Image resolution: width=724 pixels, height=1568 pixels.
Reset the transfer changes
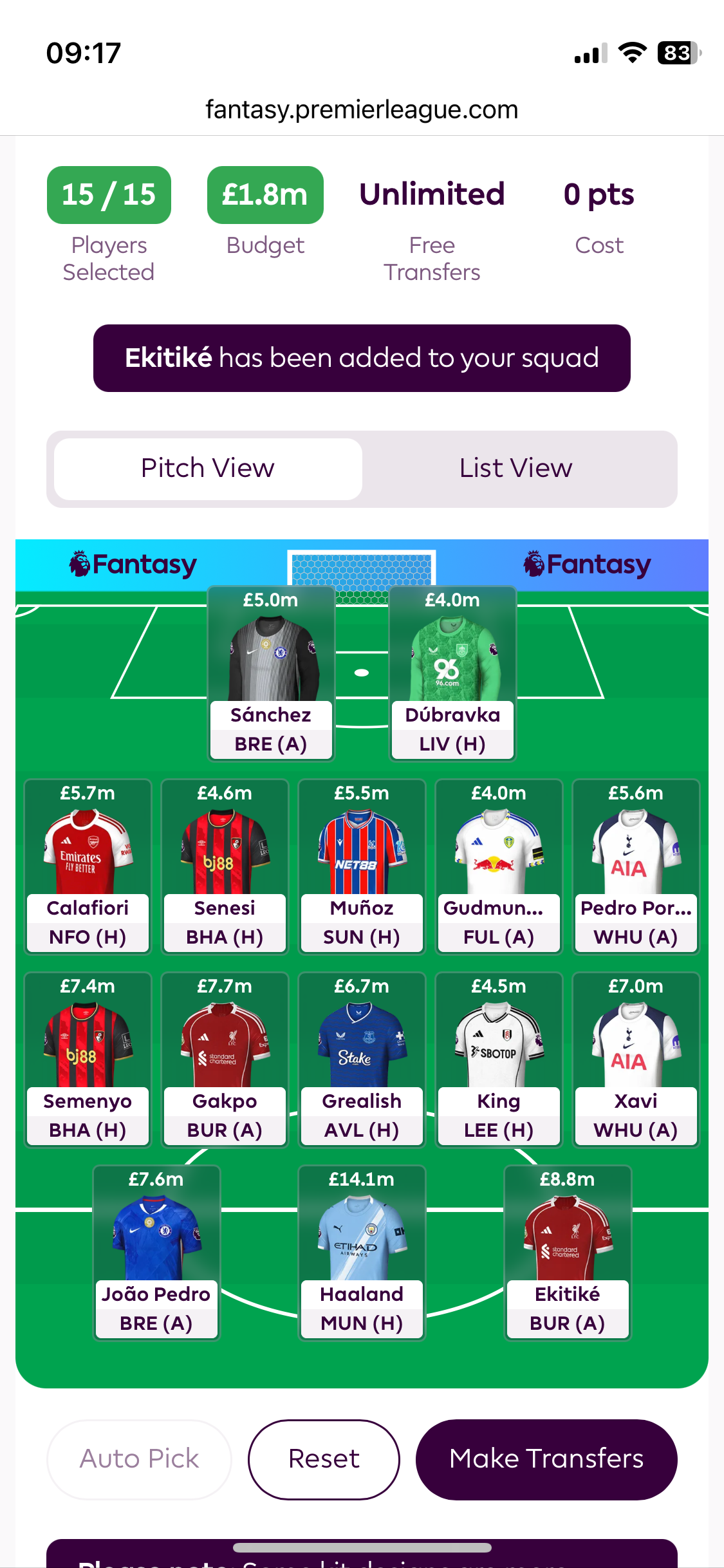coord(324,1459)
